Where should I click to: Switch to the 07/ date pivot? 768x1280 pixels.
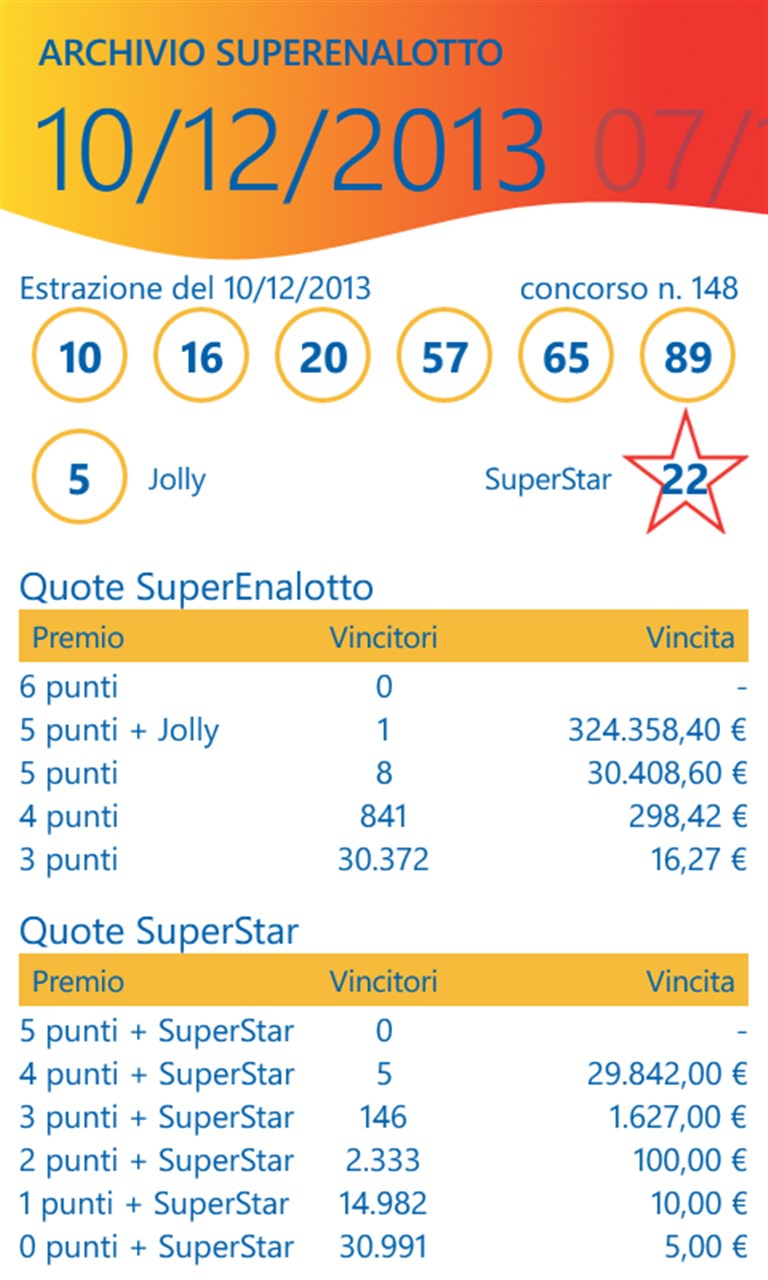click(x=680, y=150)
